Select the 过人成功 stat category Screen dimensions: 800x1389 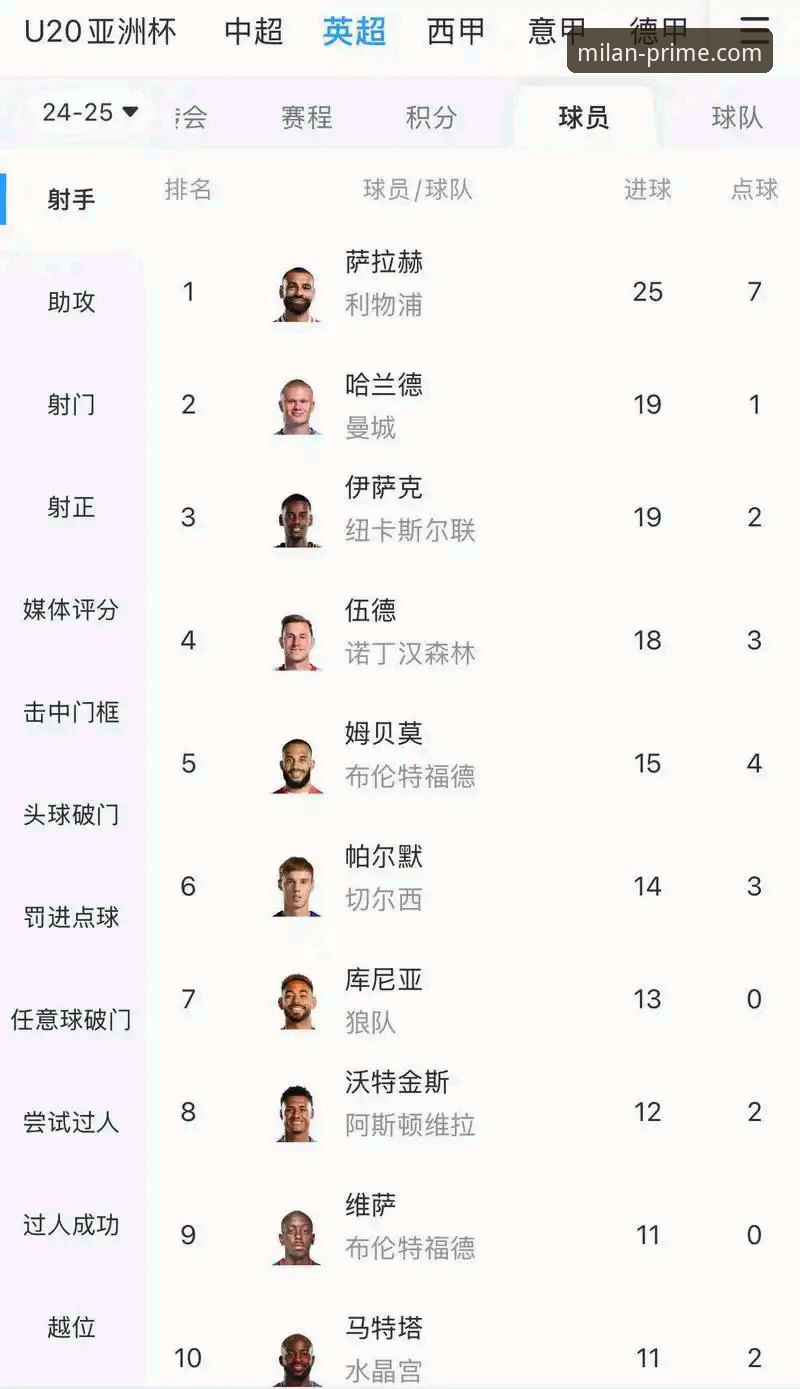tap(71, 1224)
